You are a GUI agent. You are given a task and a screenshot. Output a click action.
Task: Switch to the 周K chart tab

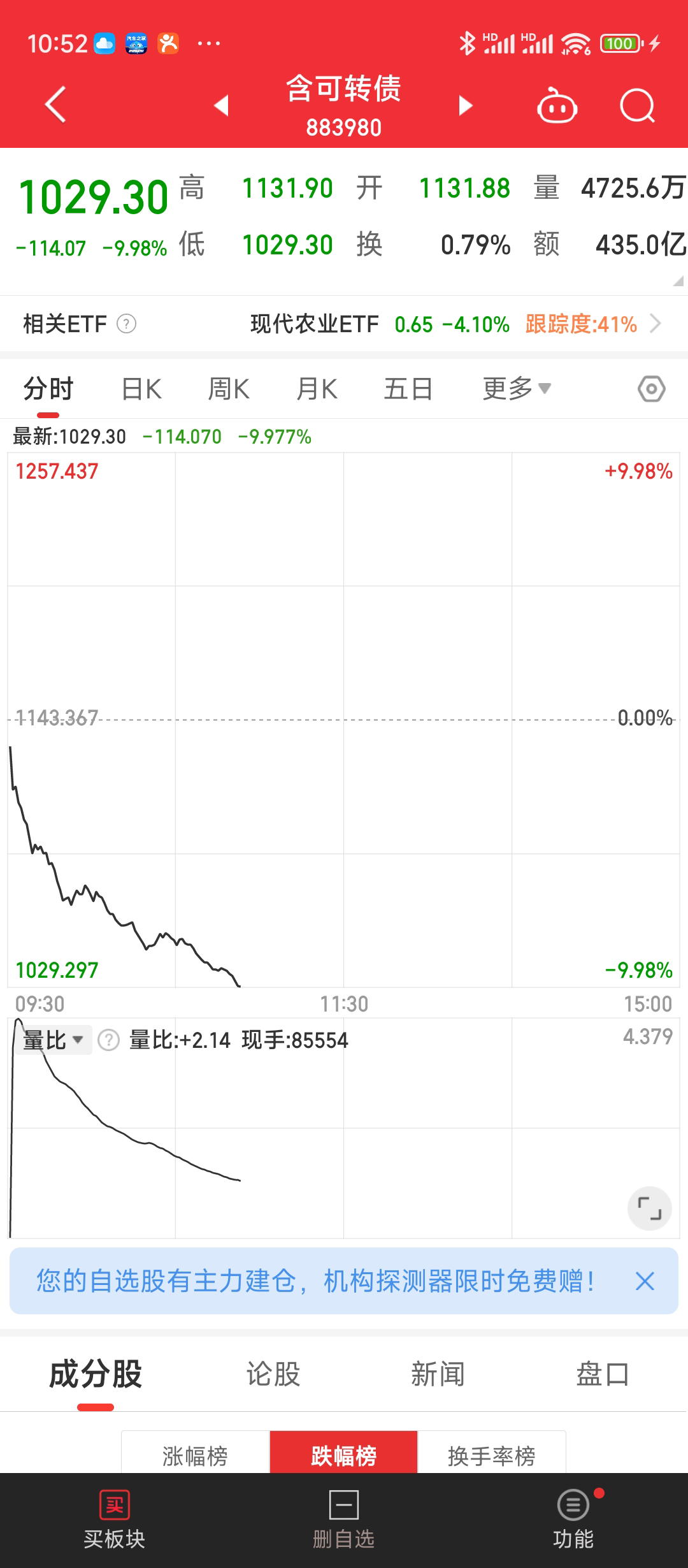tap(229, 389)
